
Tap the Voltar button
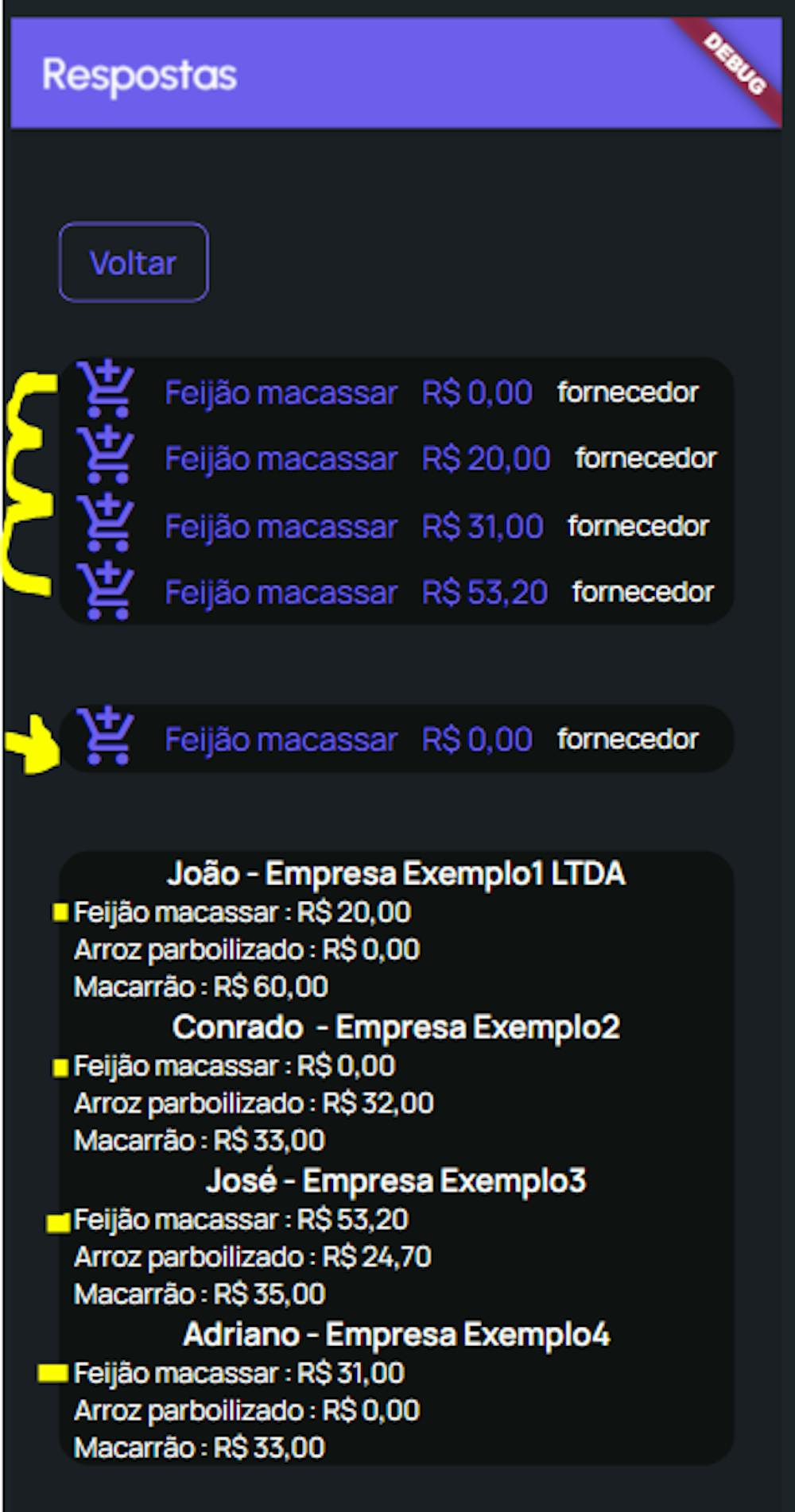click(x=134, y=262)
